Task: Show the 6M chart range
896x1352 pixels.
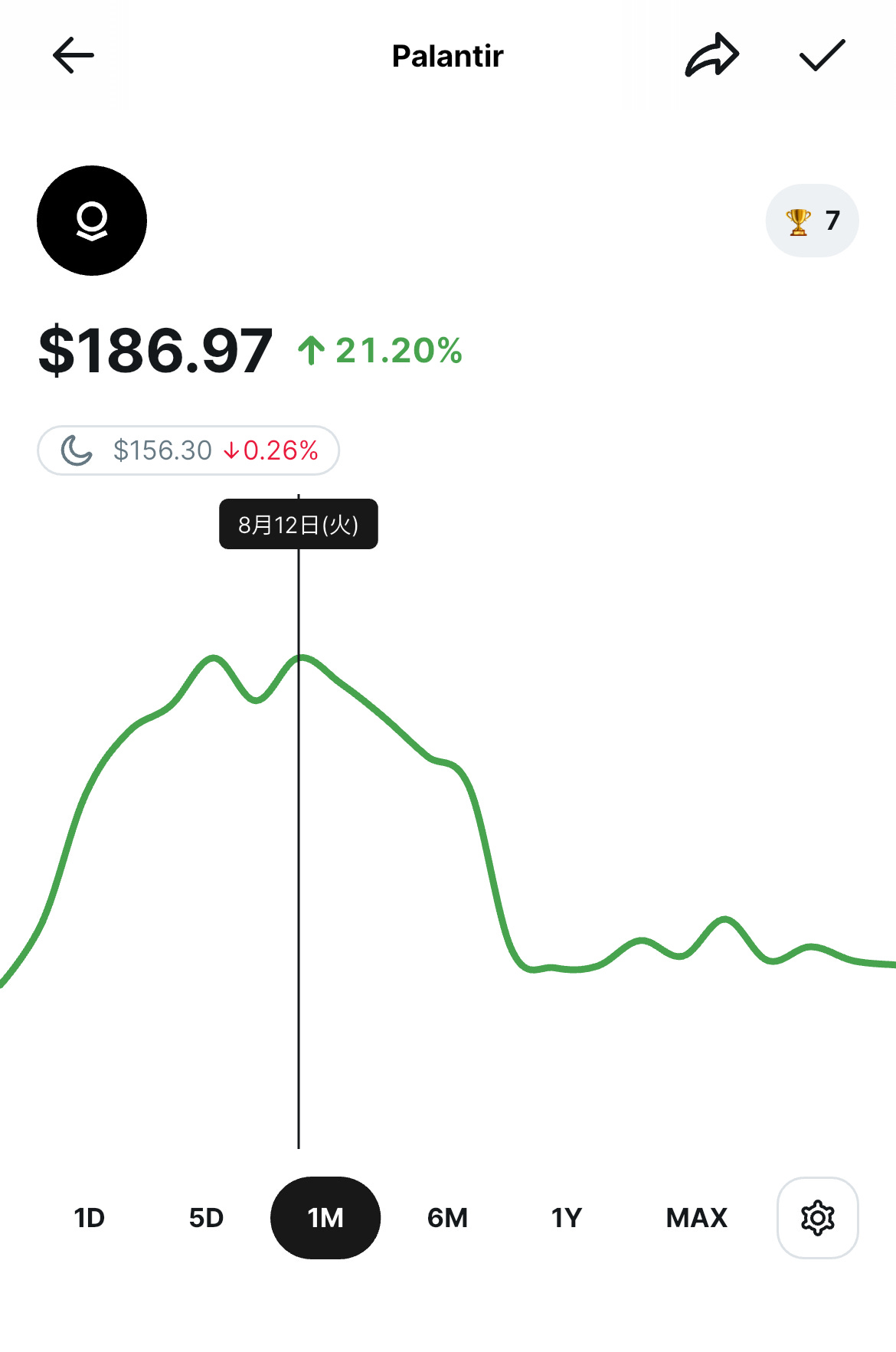Action: 447,1217
